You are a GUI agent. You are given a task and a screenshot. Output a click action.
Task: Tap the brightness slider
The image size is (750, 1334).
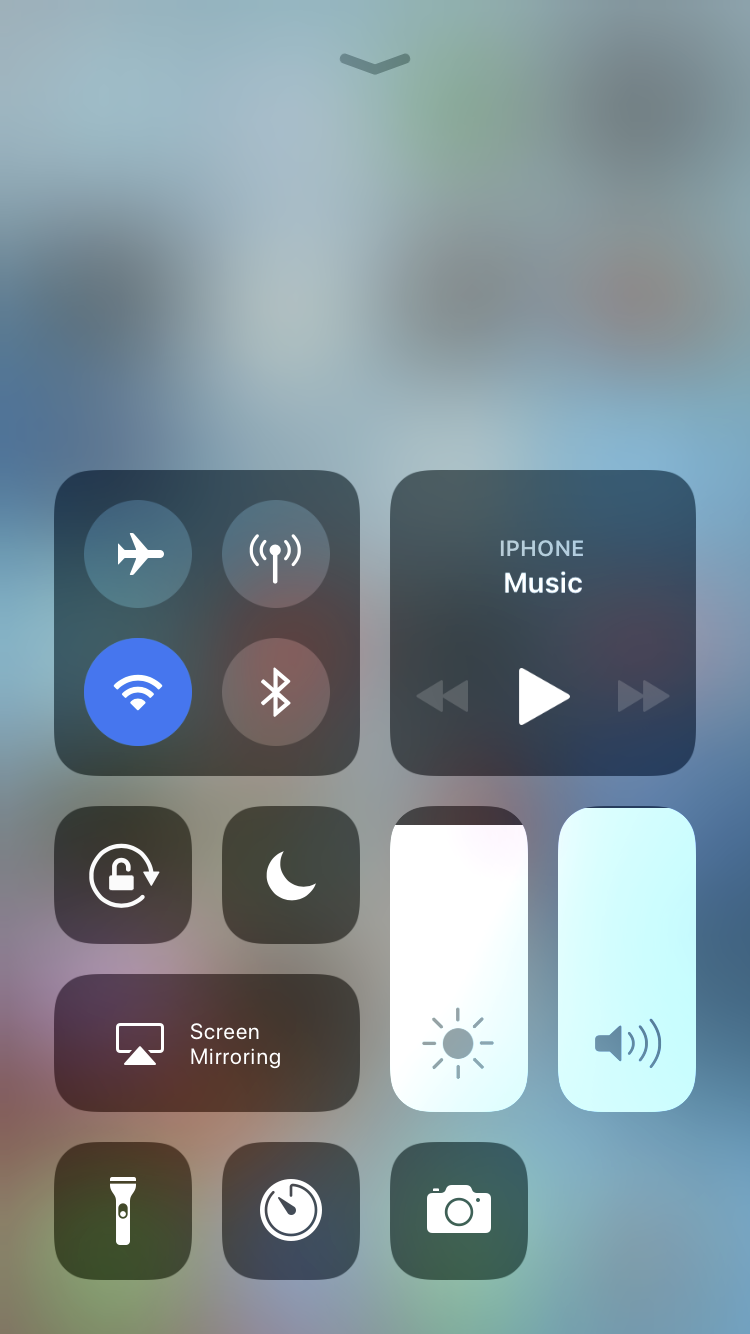click(x=459, y=960)
